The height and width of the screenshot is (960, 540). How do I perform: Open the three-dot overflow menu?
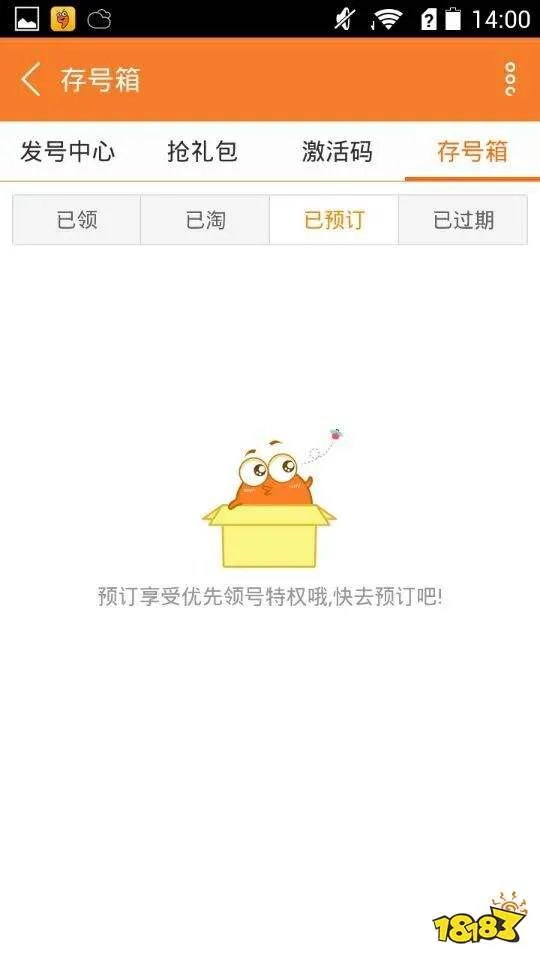click(x=510, y=79)
